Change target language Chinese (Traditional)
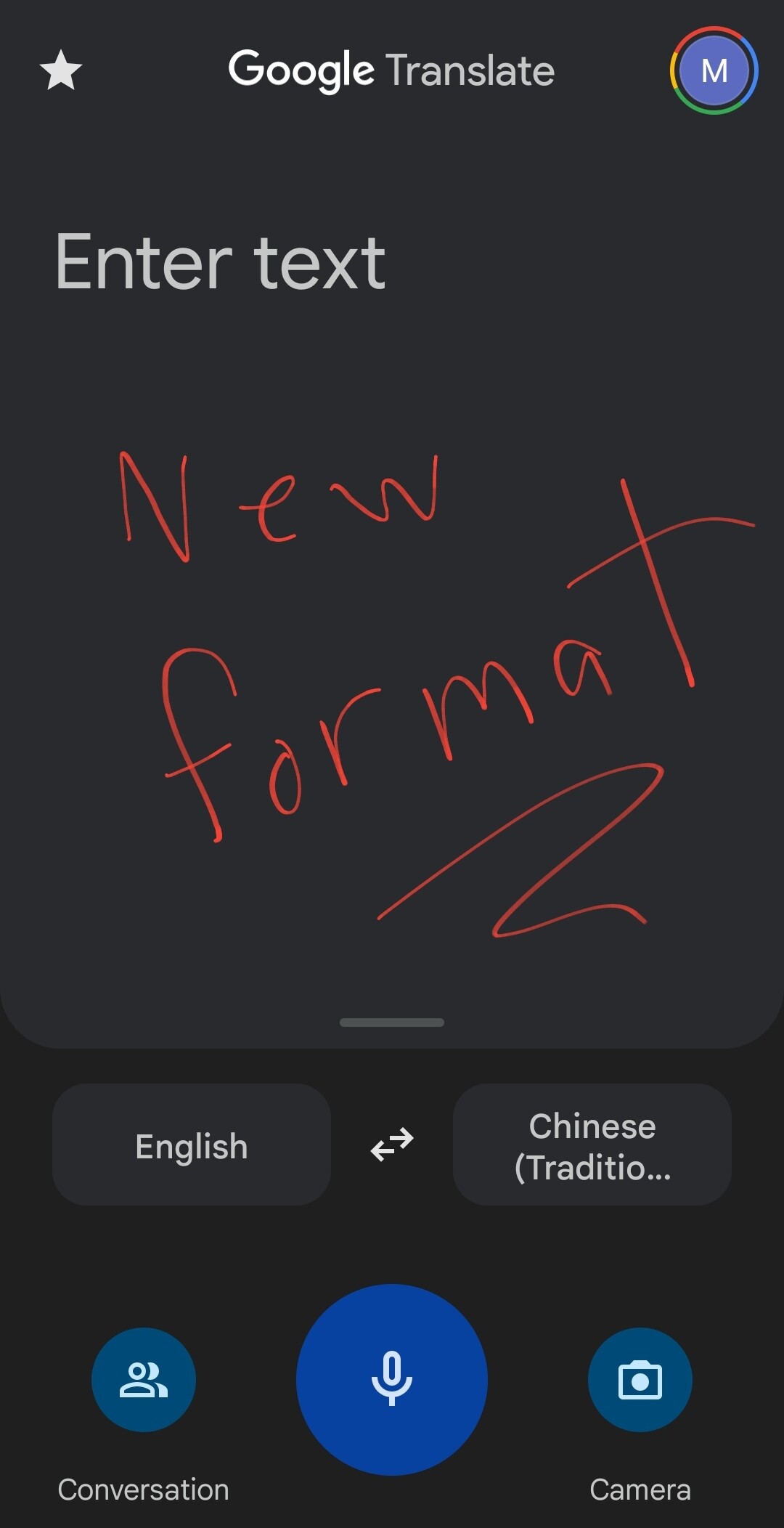This screenshot has height=1528, width=784. click(592, 1145)
